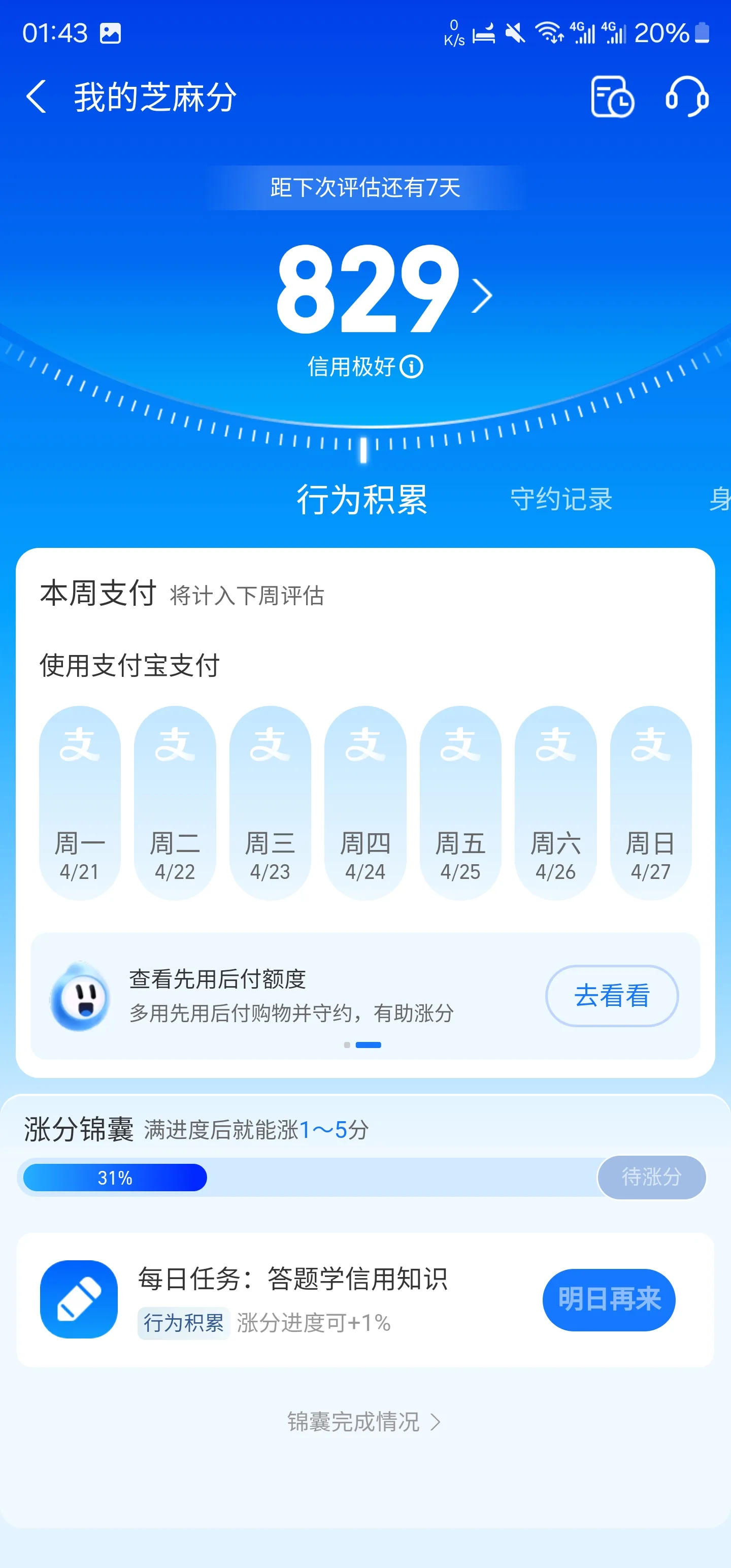
Task: Open 周四 4/24 payment day
Action: (365, 803)
